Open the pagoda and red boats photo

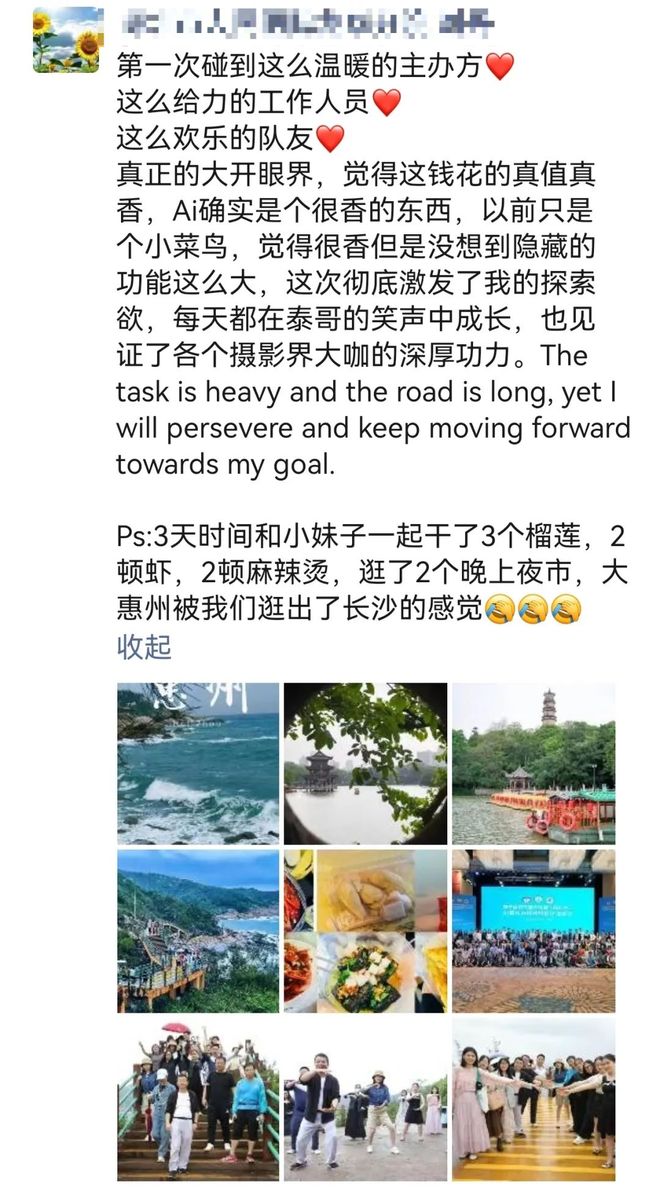click(533, 763)
